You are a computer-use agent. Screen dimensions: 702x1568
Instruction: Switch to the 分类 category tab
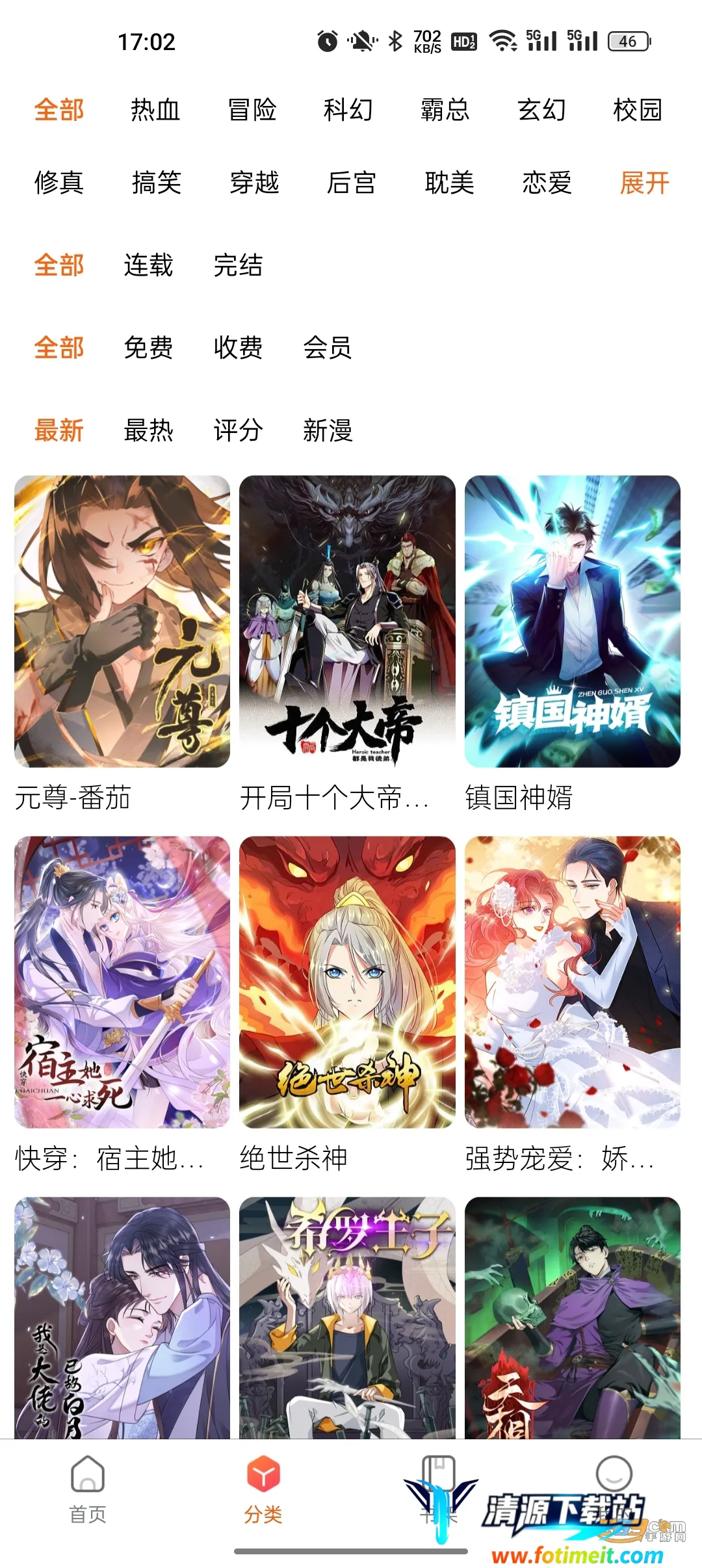263,1487
